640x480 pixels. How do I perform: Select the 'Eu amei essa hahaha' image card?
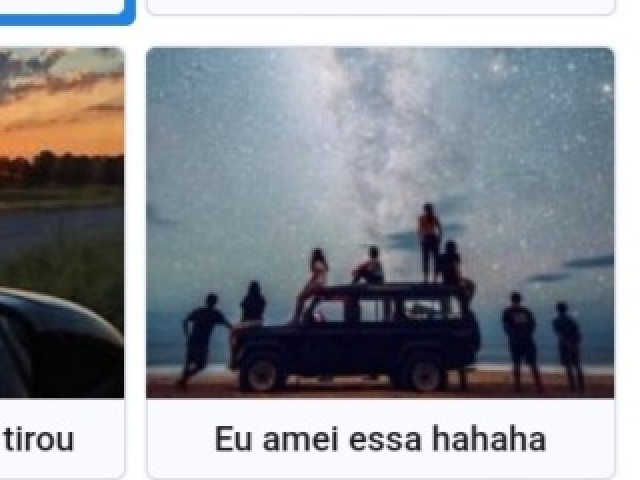[x=380, y=260]
